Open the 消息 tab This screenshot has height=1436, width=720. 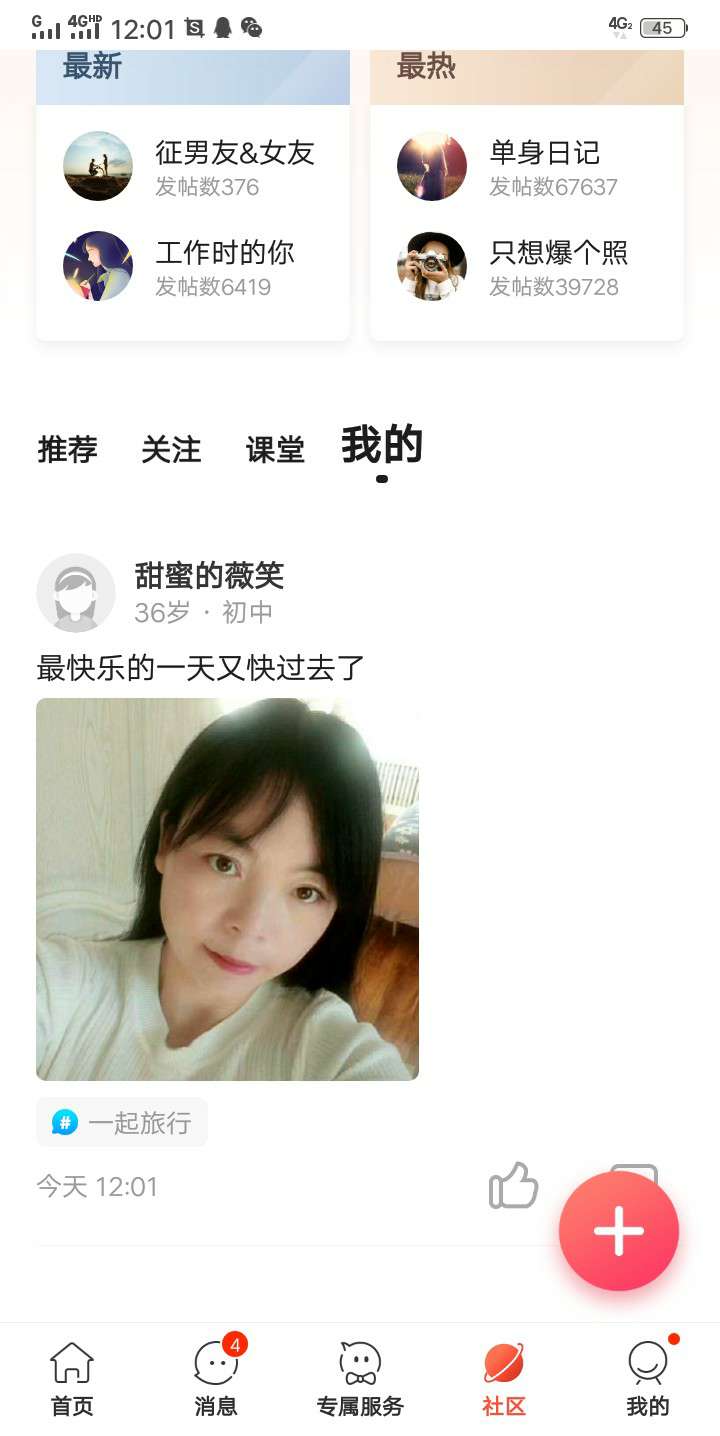(216, 1380)
